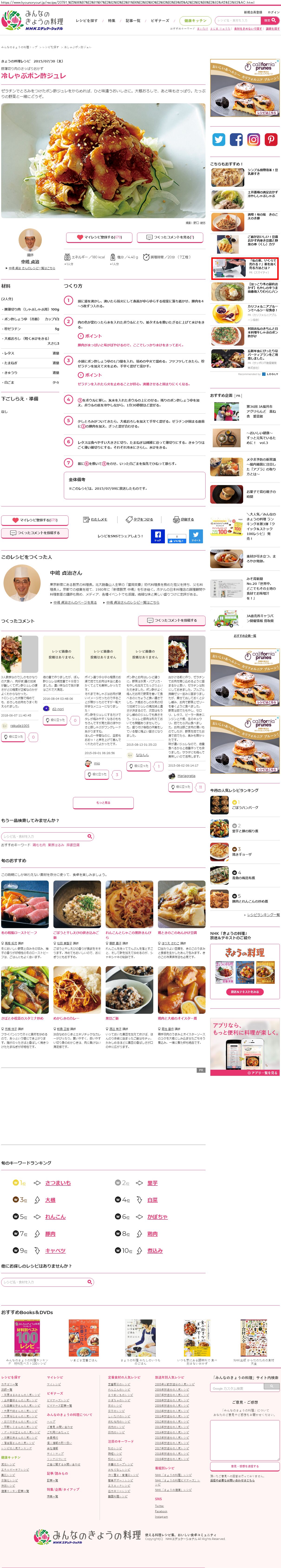This screenshot has width=281, height=1568.
Task: Open the 健康キッチン button in header
Action: coord(195,21)
